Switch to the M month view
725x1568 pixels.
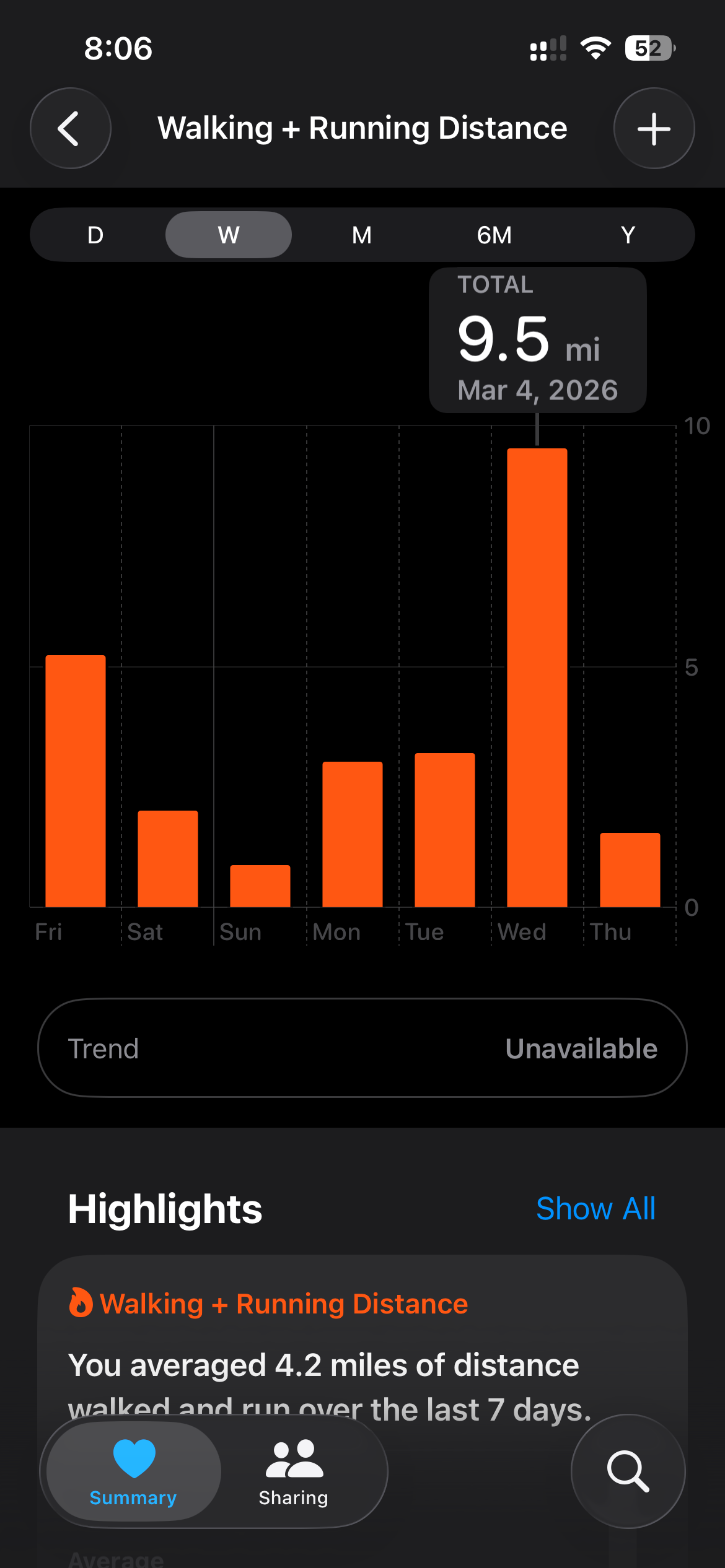tap(362, 235)
